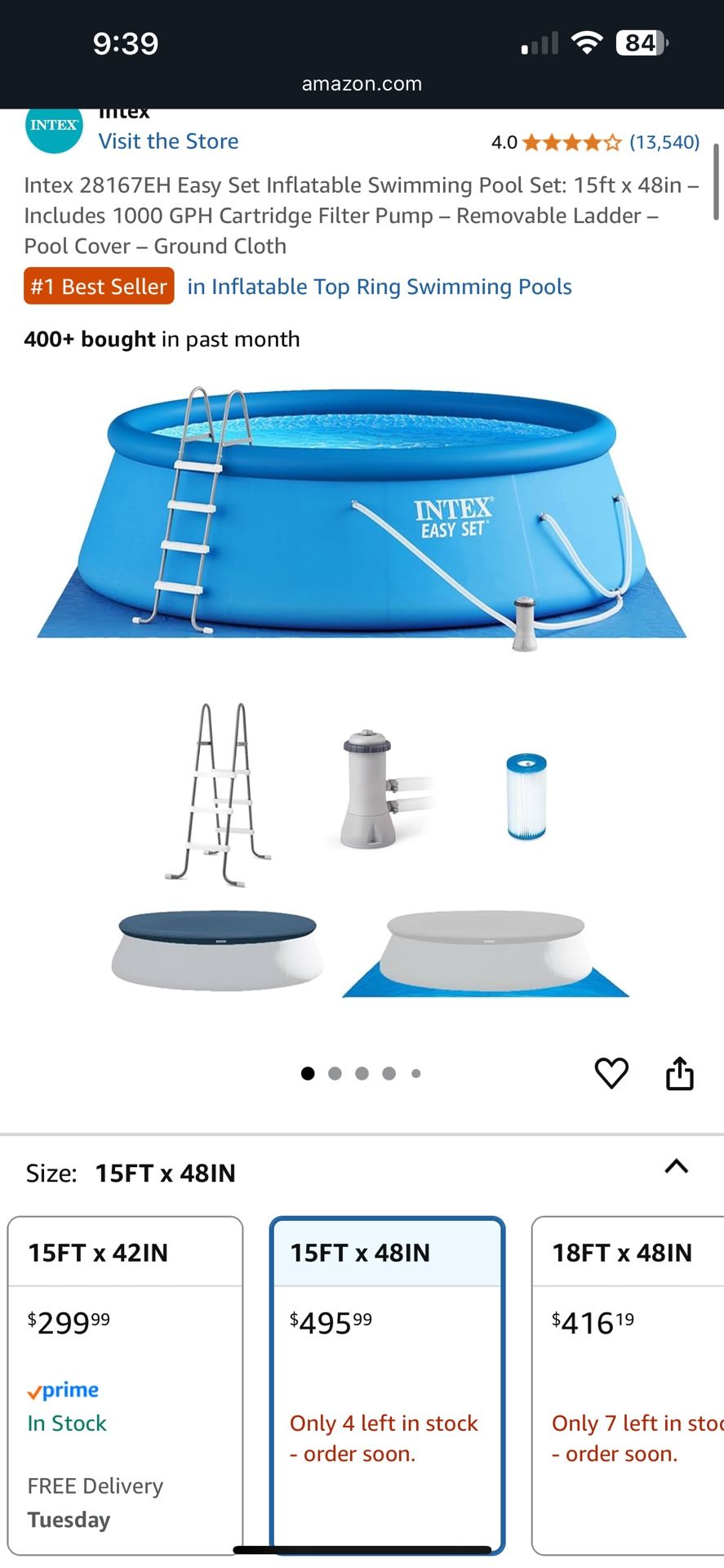724x1568 pixels.
Task: Collapse the Size section with the chevron
Action: click(676, 1166)
